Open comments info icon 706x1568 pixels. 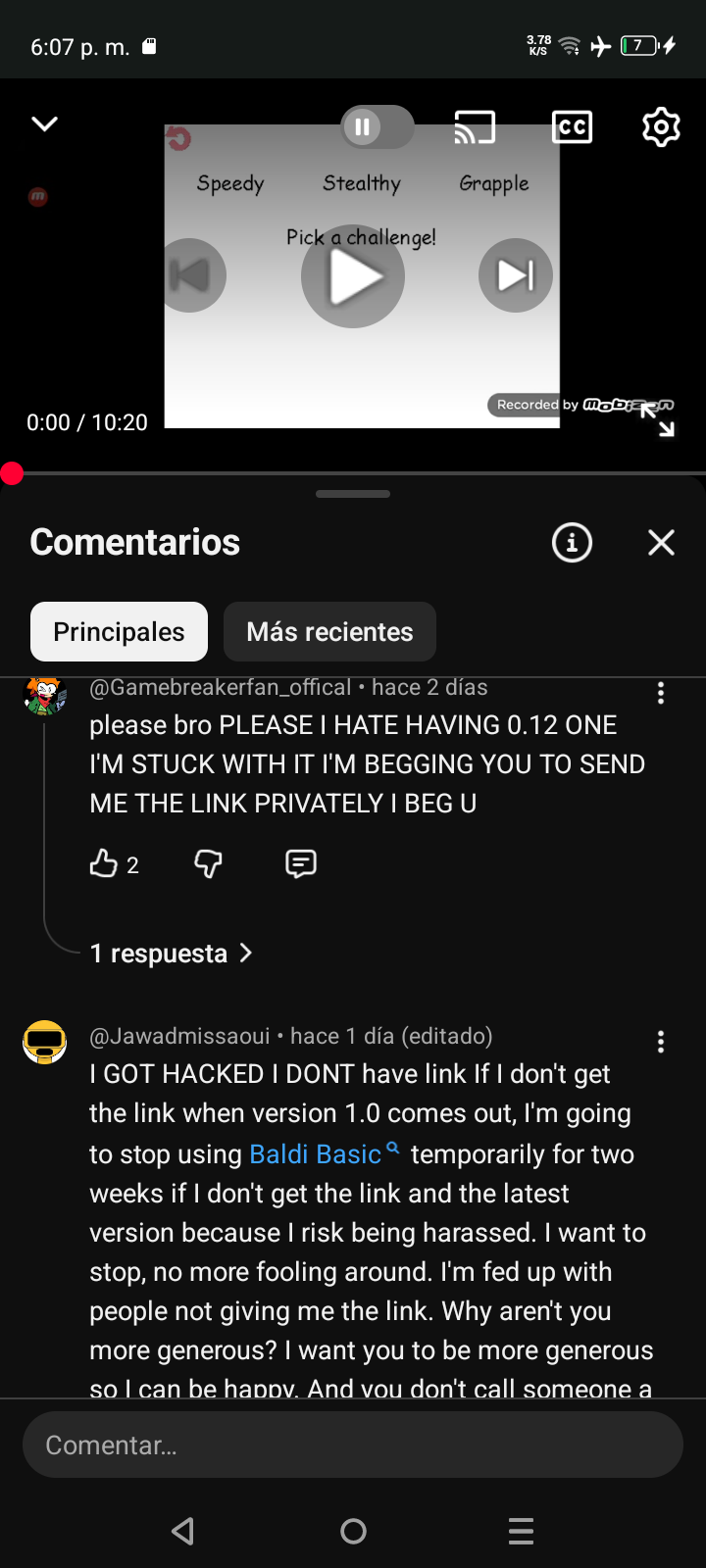tap(573, 542)
